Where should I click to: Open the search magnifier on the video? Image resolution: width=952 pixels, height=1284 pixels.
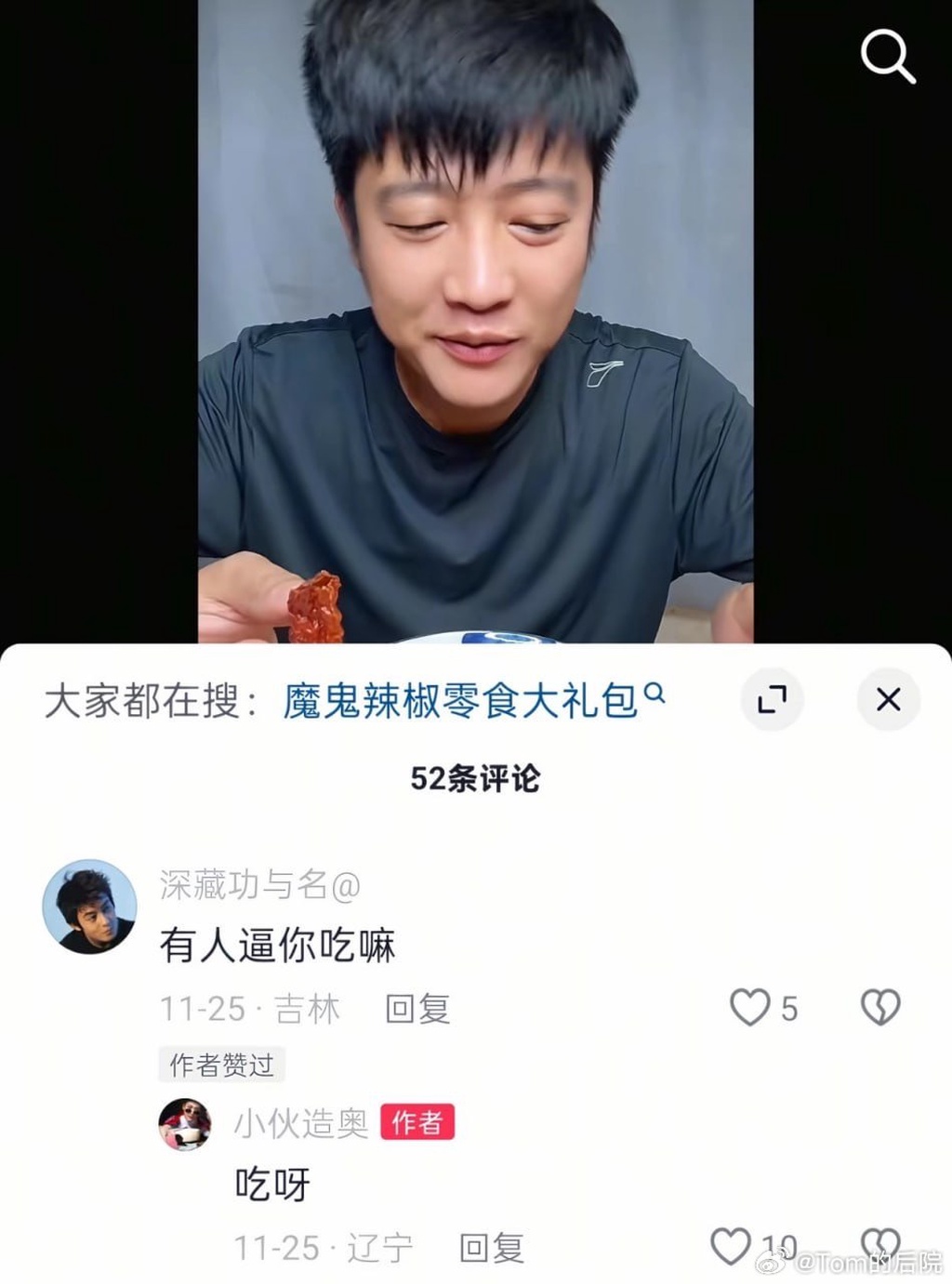point(887,56)
